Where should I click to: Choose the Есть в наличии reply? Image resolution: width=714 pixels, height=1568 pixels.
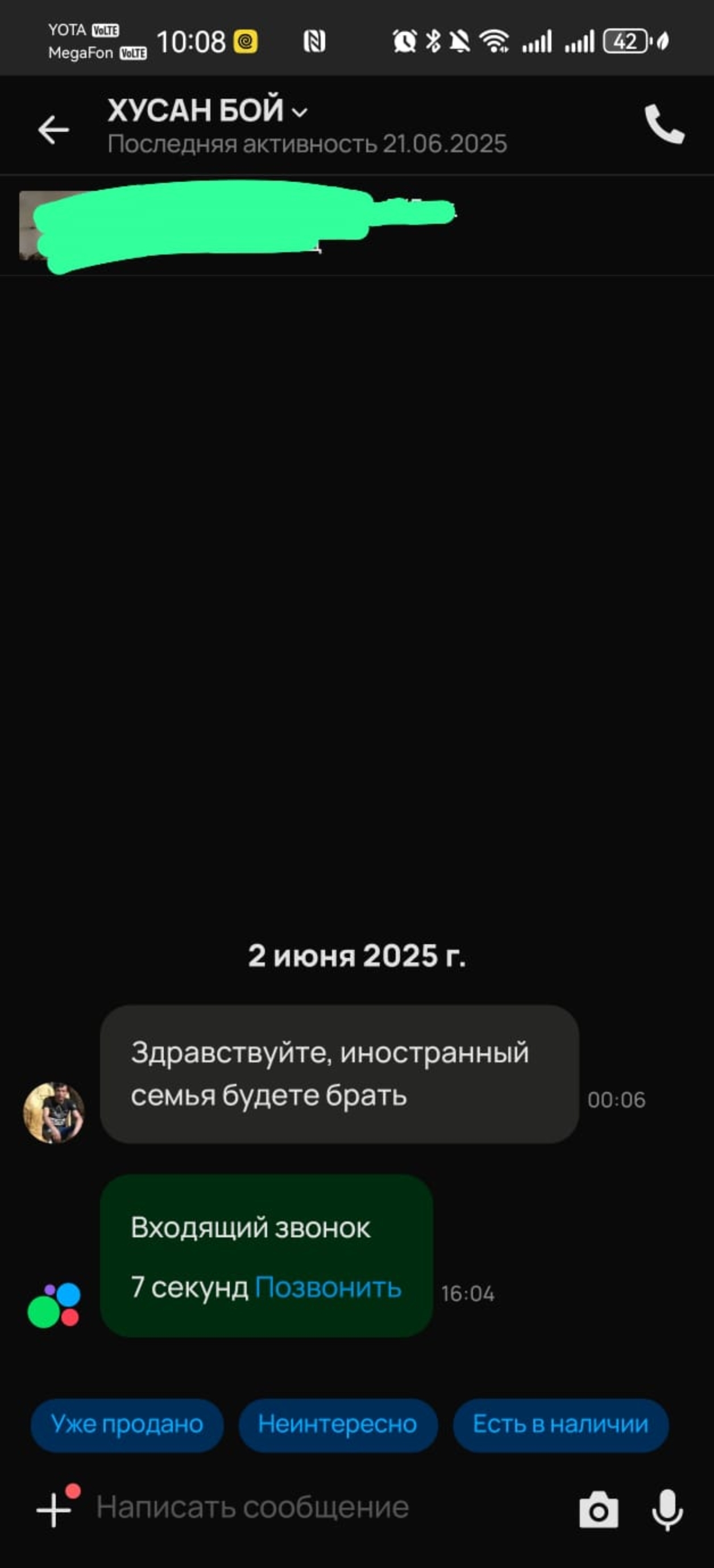tap(561, 1425)
